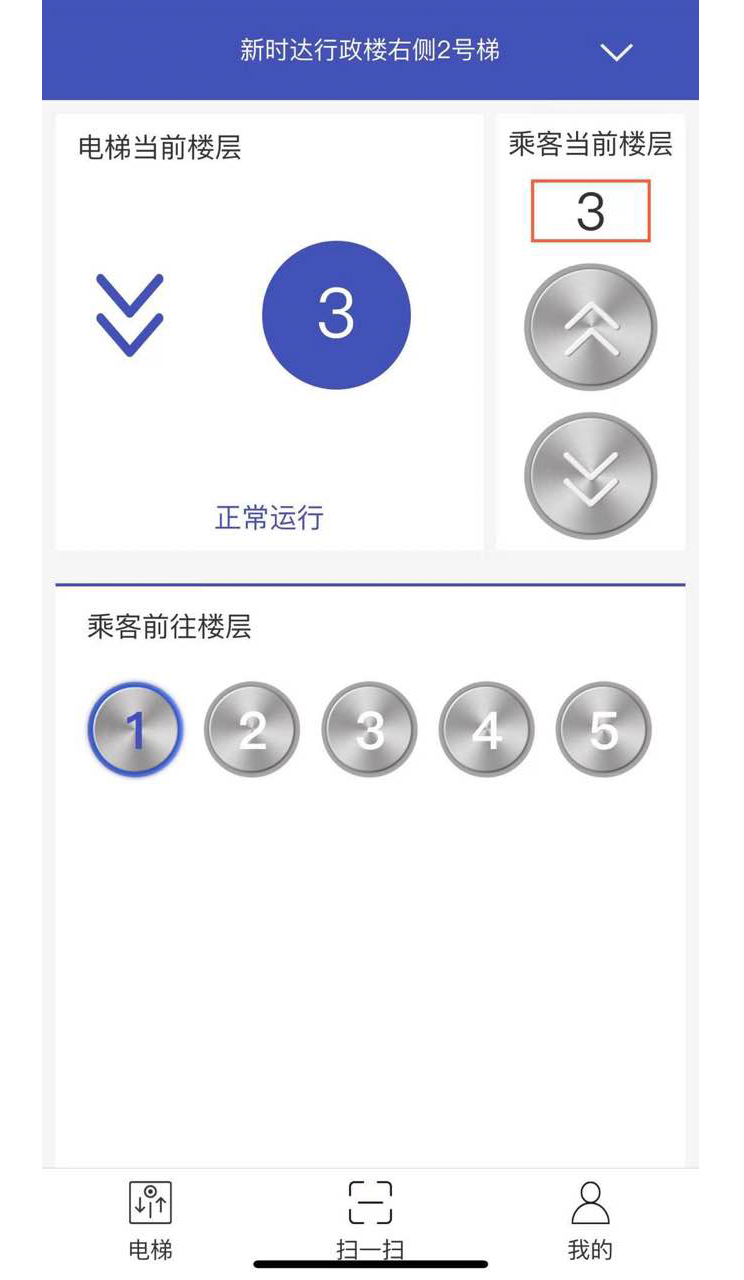Image resolution: width=744 pixels, height=1280 pixels.
Task: Pick floor 5 as destination
Action: tap(603, 731)
